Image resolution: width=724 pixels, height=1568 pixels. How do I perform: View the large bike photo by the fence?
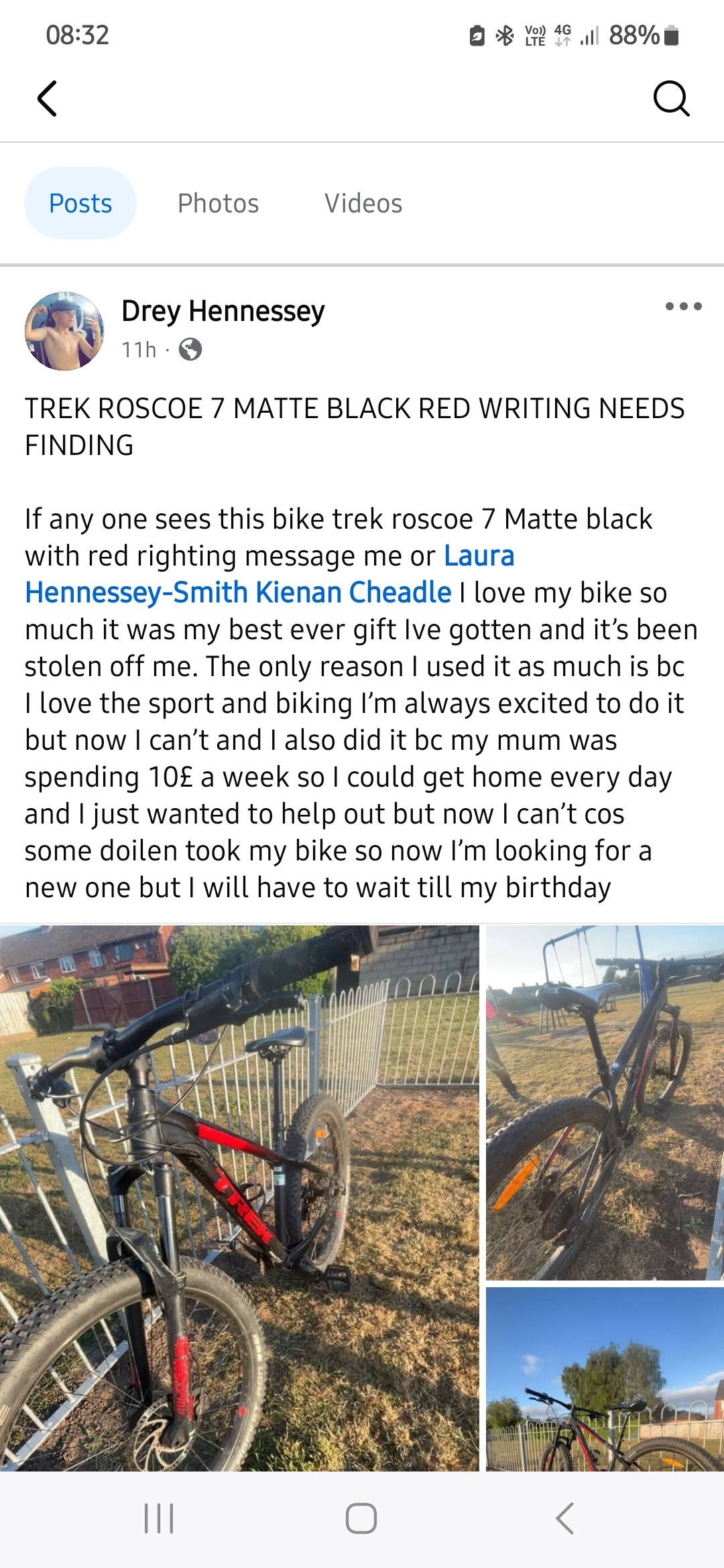coord(239,1198)
